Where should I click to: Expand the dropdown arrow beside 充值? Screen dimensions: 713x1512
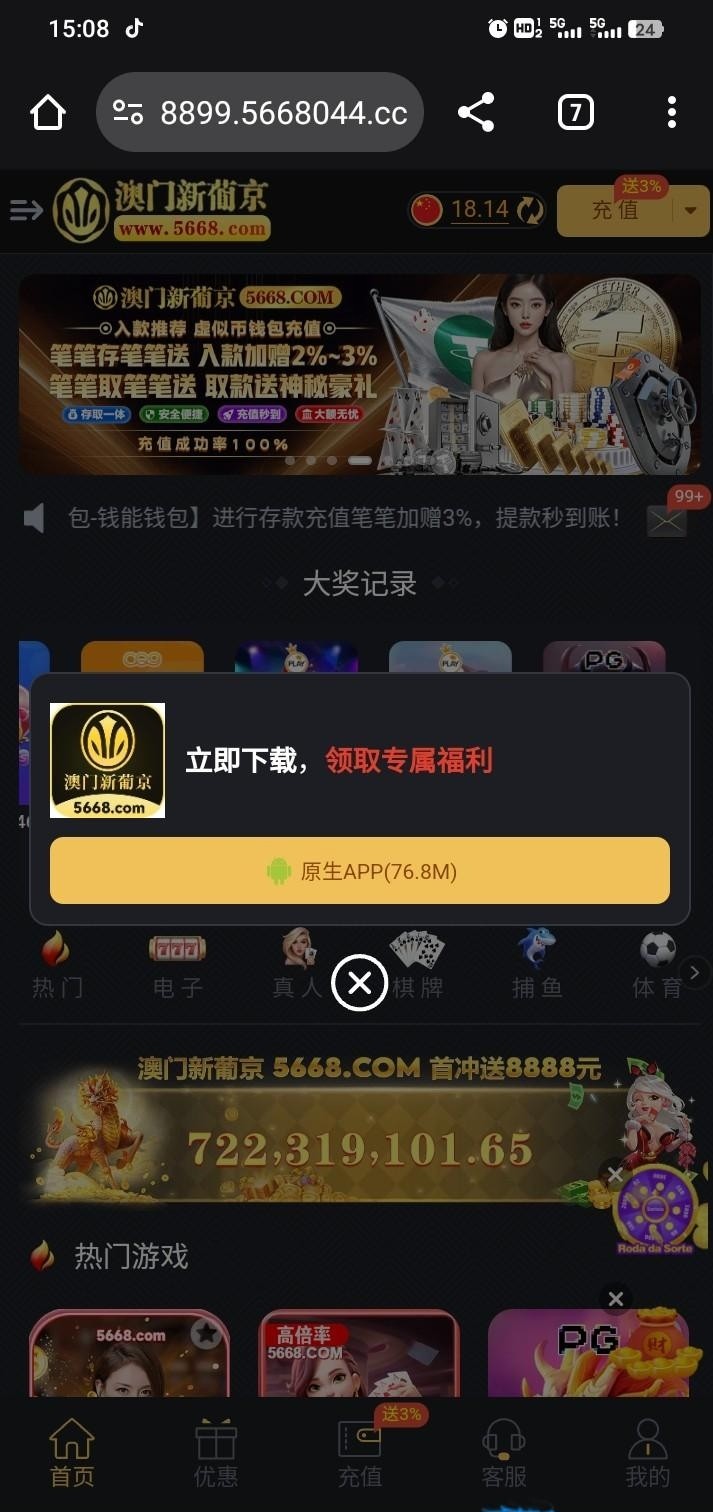691,210
